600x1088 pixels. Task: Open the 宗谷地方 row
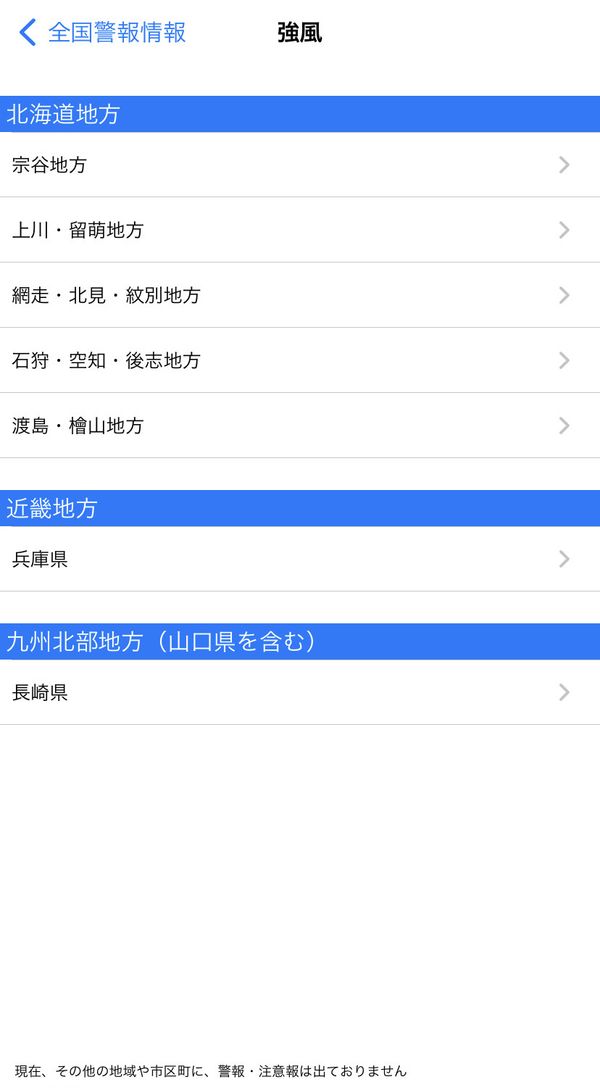300,164
